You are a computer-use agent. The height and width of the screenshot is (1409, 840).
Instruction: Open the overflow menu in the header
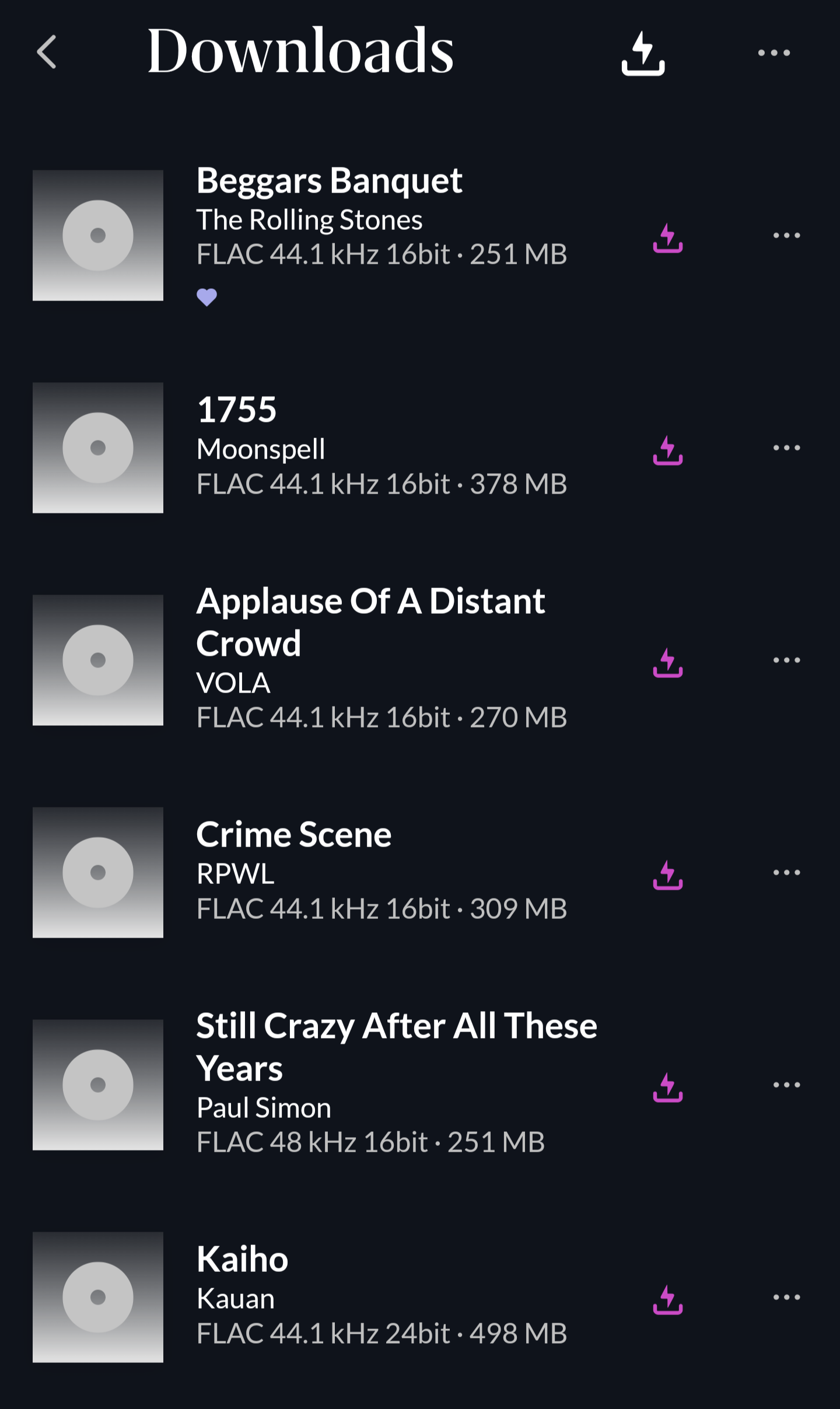[773, 53]
